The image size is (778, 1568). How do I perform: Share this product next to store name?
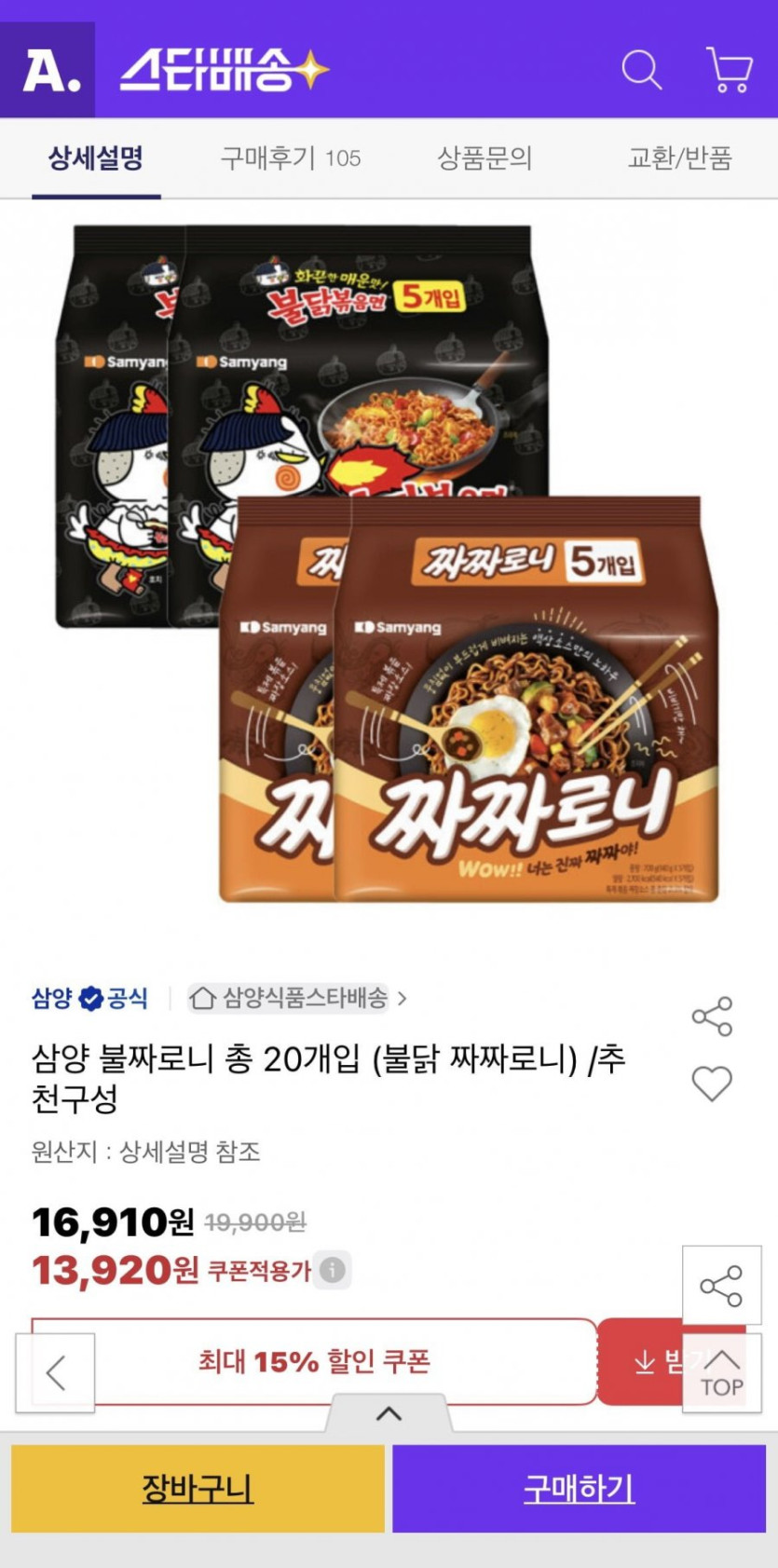coord(712,1016)
